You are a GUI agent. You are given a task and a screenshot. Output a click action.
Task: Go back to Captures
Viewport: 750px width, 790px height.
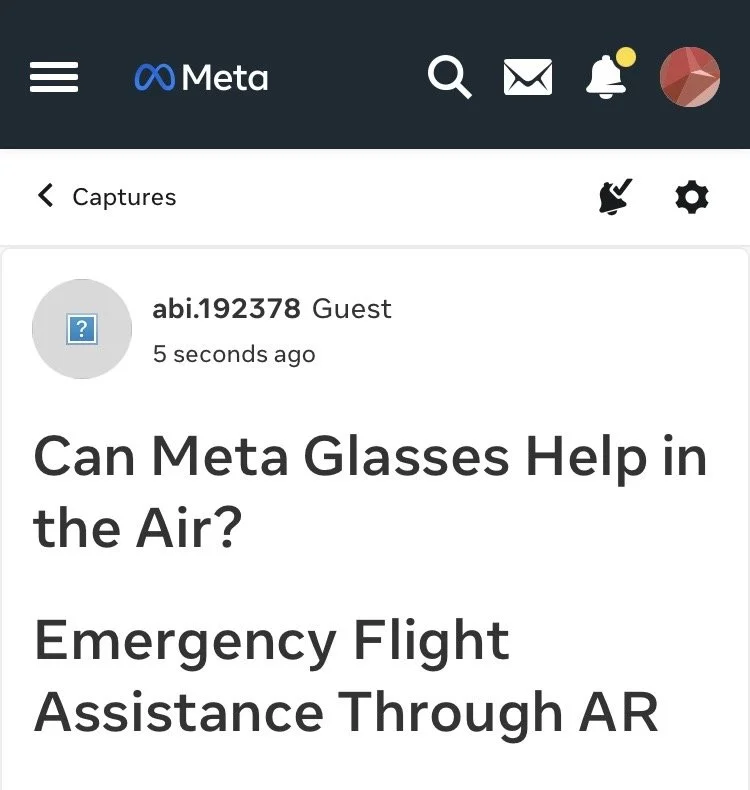pyautogui.click(x=107, y=196)
